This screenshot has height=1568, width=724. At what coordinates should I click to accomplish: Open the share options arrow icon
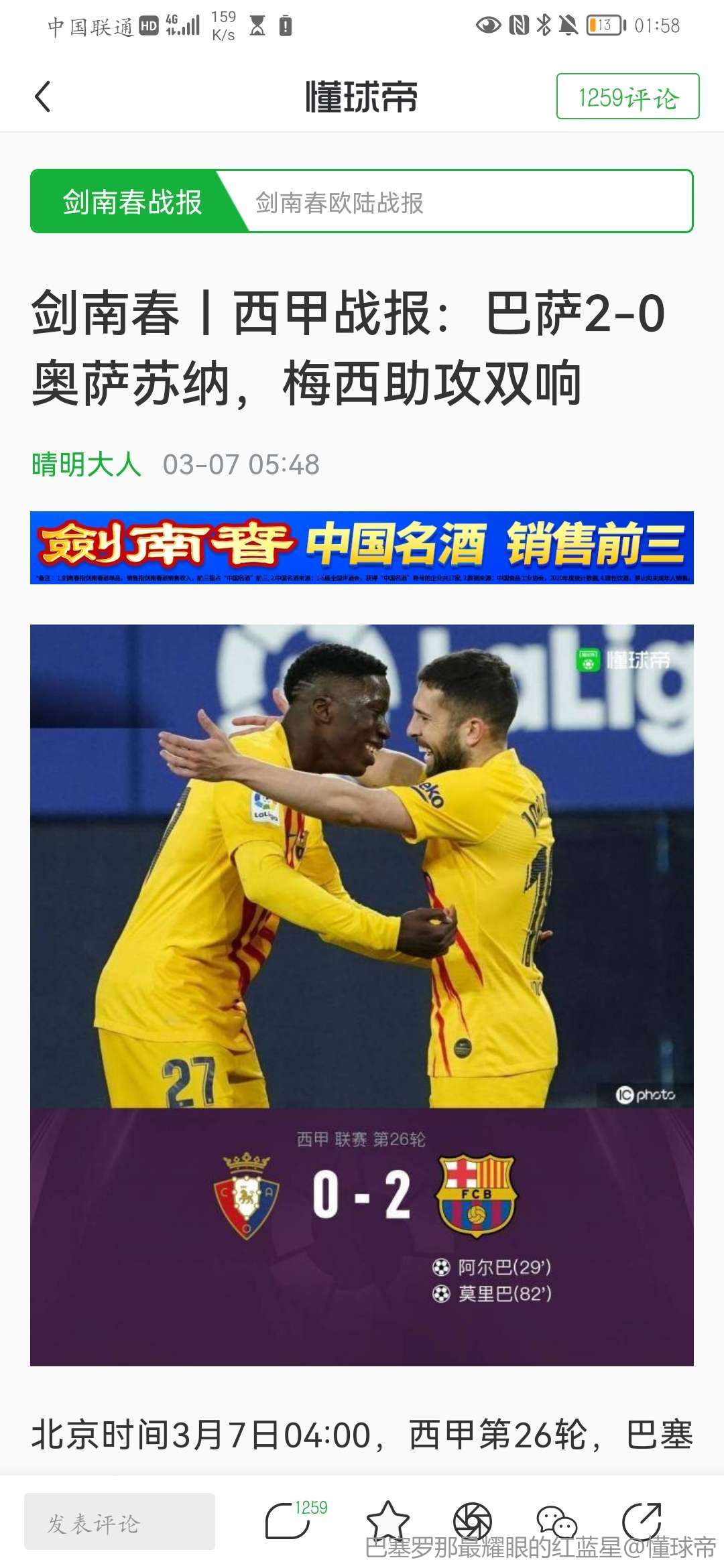click(642, 1520)
